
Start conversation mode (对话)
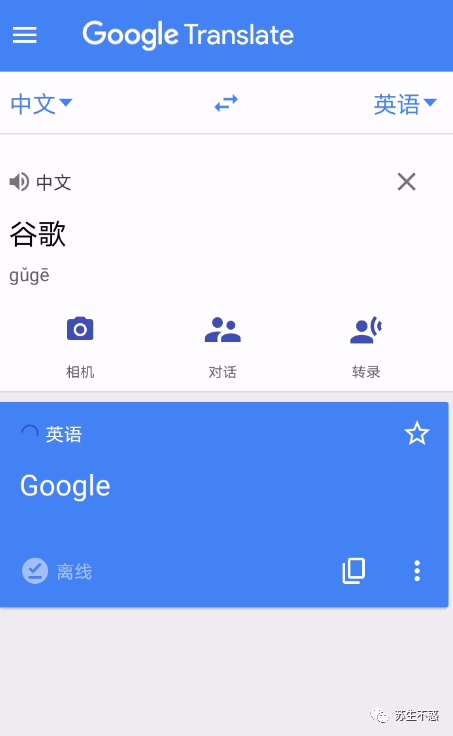pos(223,347)
